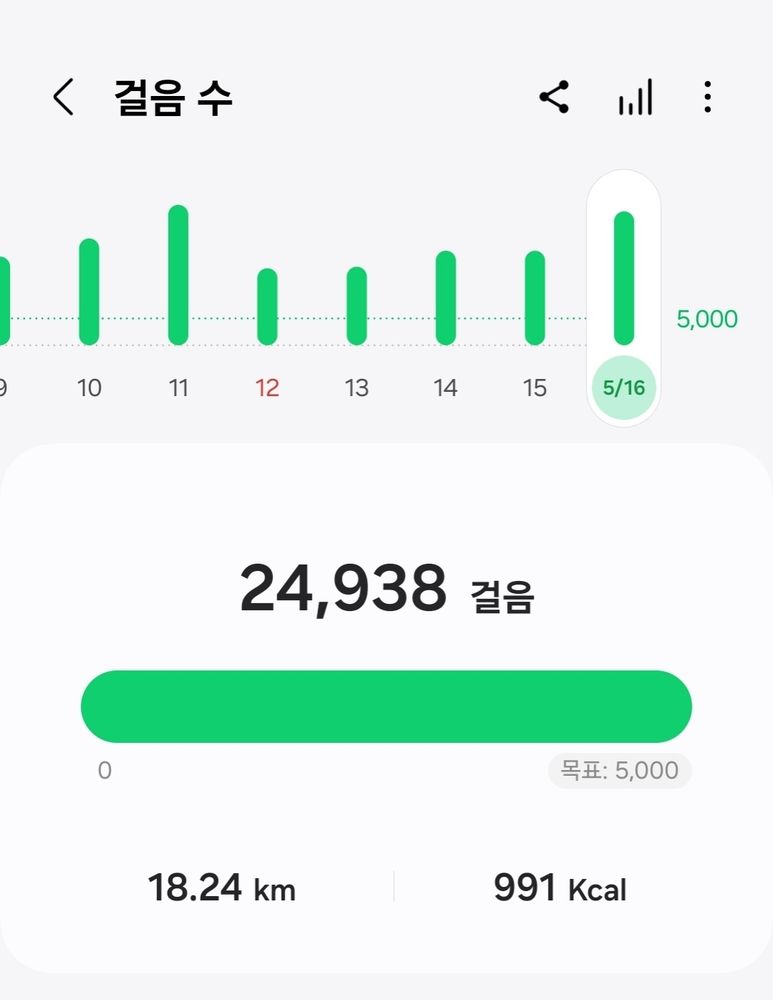Go back from the 걸음 수 screen
This screenshot has width=773, height=1000.
(x=64, y=98)
